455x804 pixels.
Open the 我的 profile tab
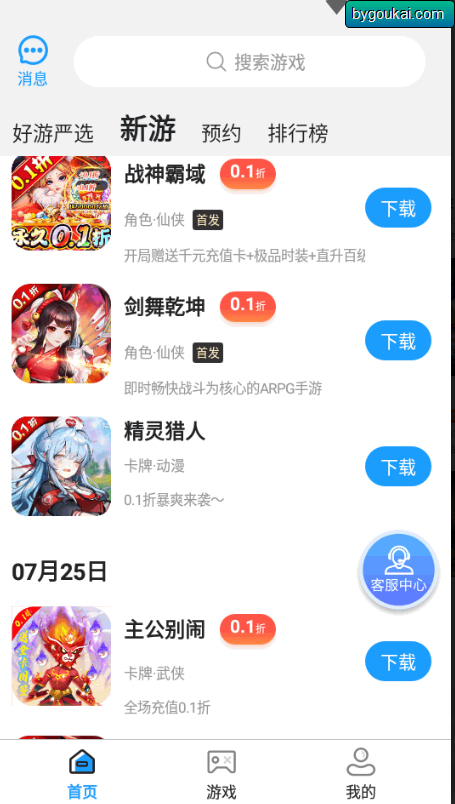click(x=361, y=773)
